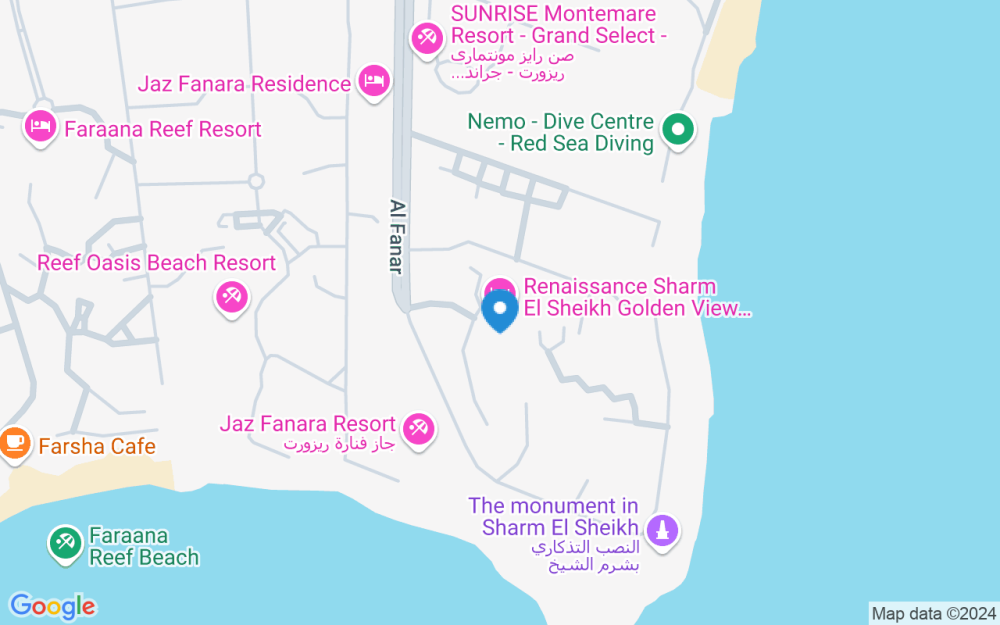The image size is (1000, 625).
Task: Open the Google logo link
Action: point(52,606)
